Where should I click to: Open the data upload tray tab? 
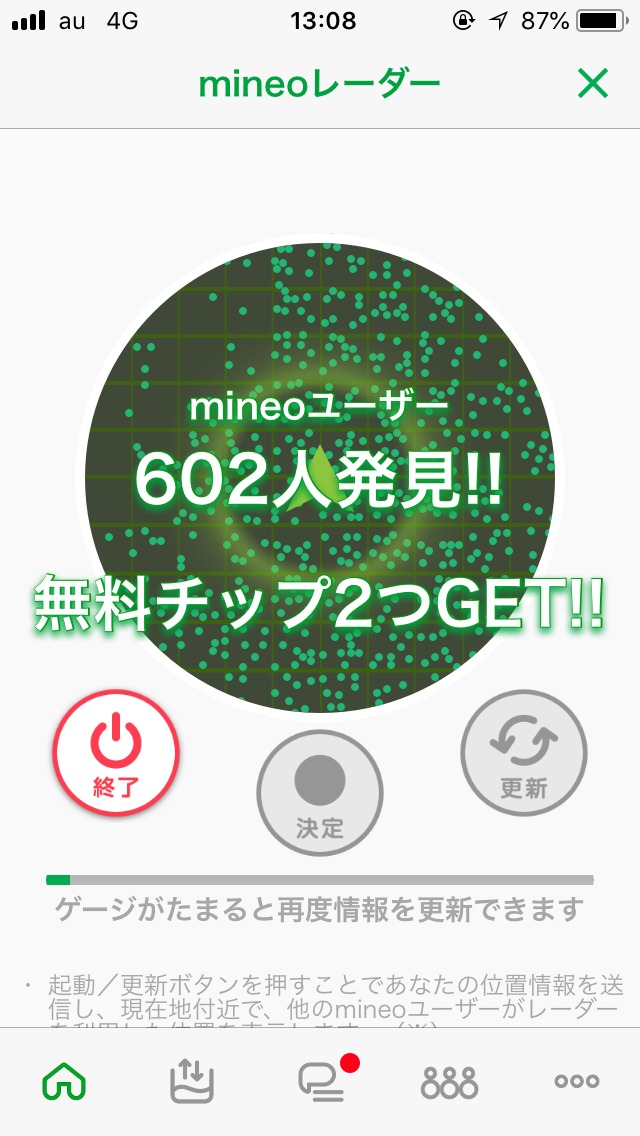tap(192, 1081)
